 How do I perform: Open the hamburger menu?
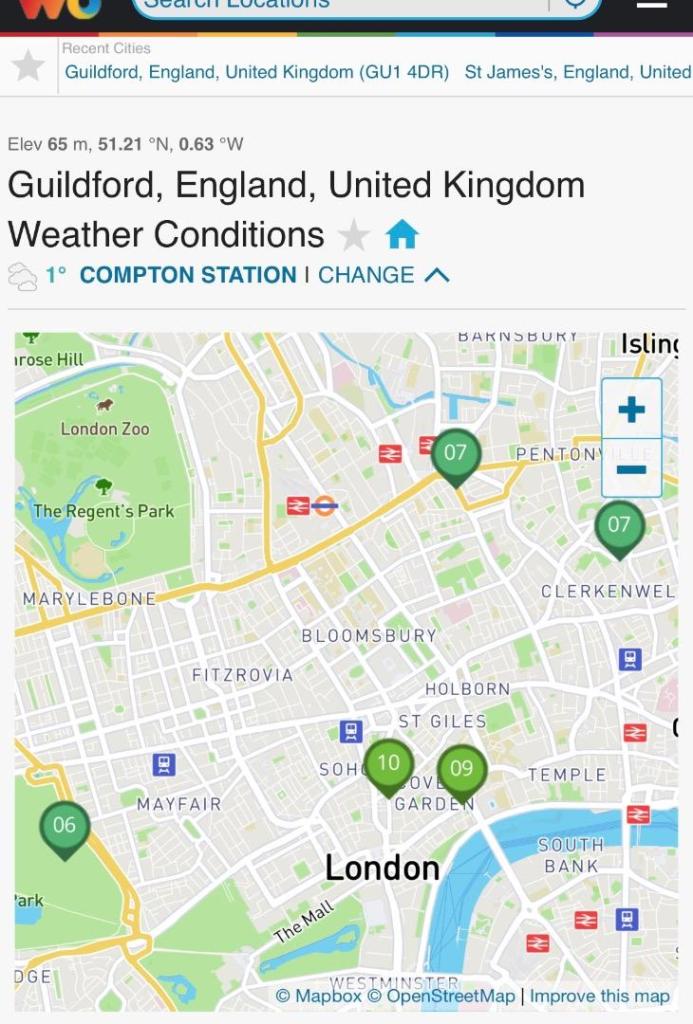[x=652, y=5]
